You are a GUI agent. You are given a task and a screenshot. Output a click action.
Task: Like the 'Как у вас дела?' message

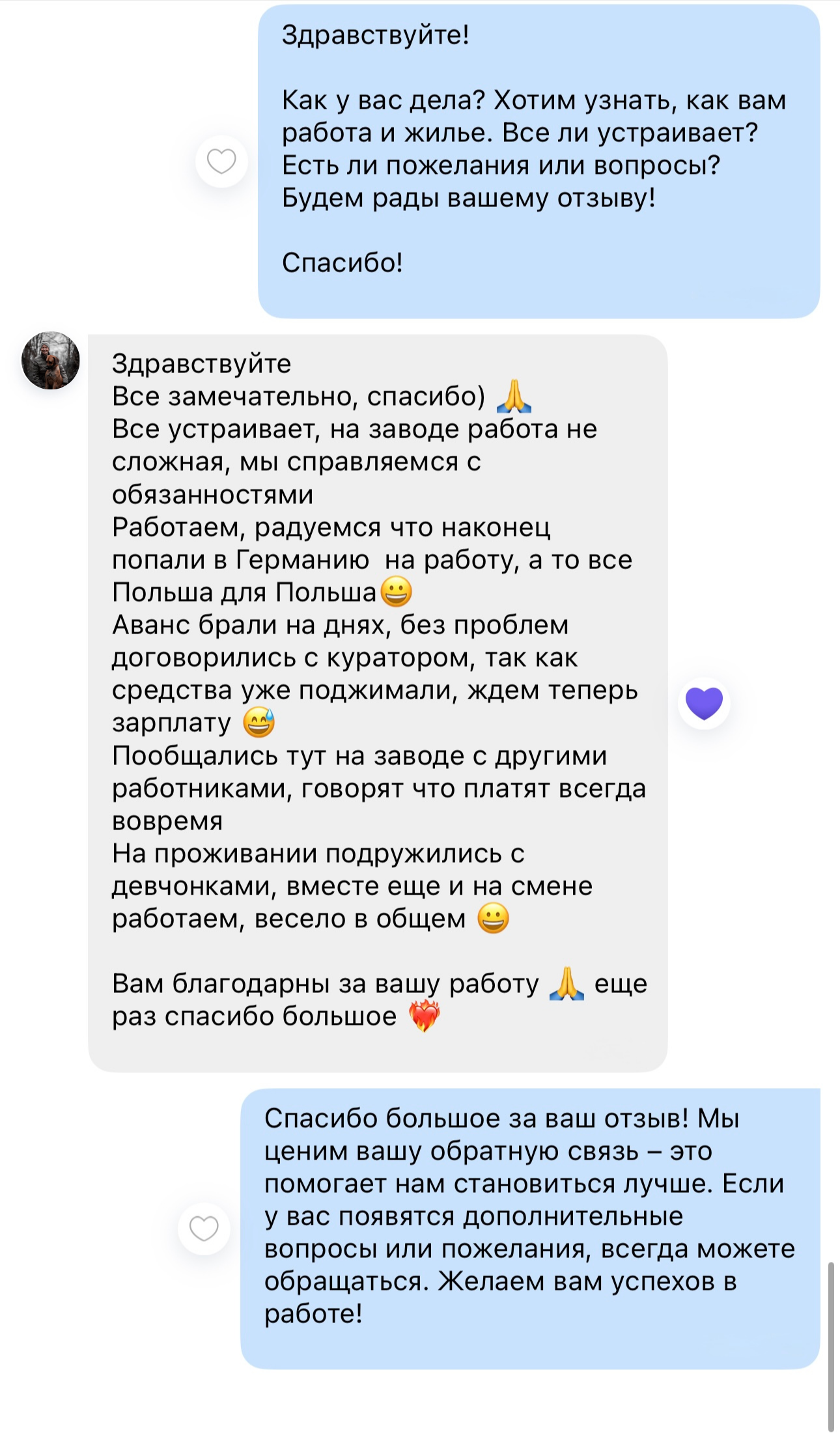click(x=221, y=161)
